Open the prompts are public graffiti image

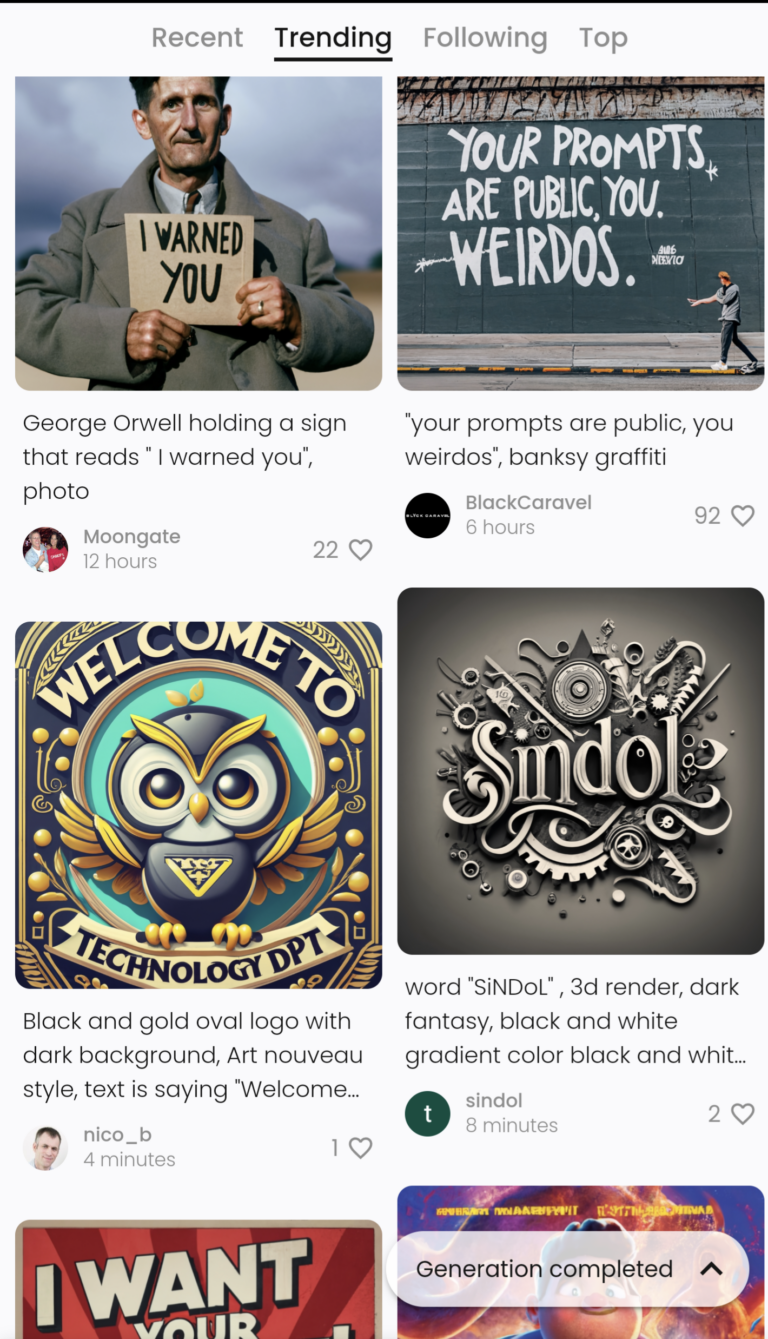581,233
